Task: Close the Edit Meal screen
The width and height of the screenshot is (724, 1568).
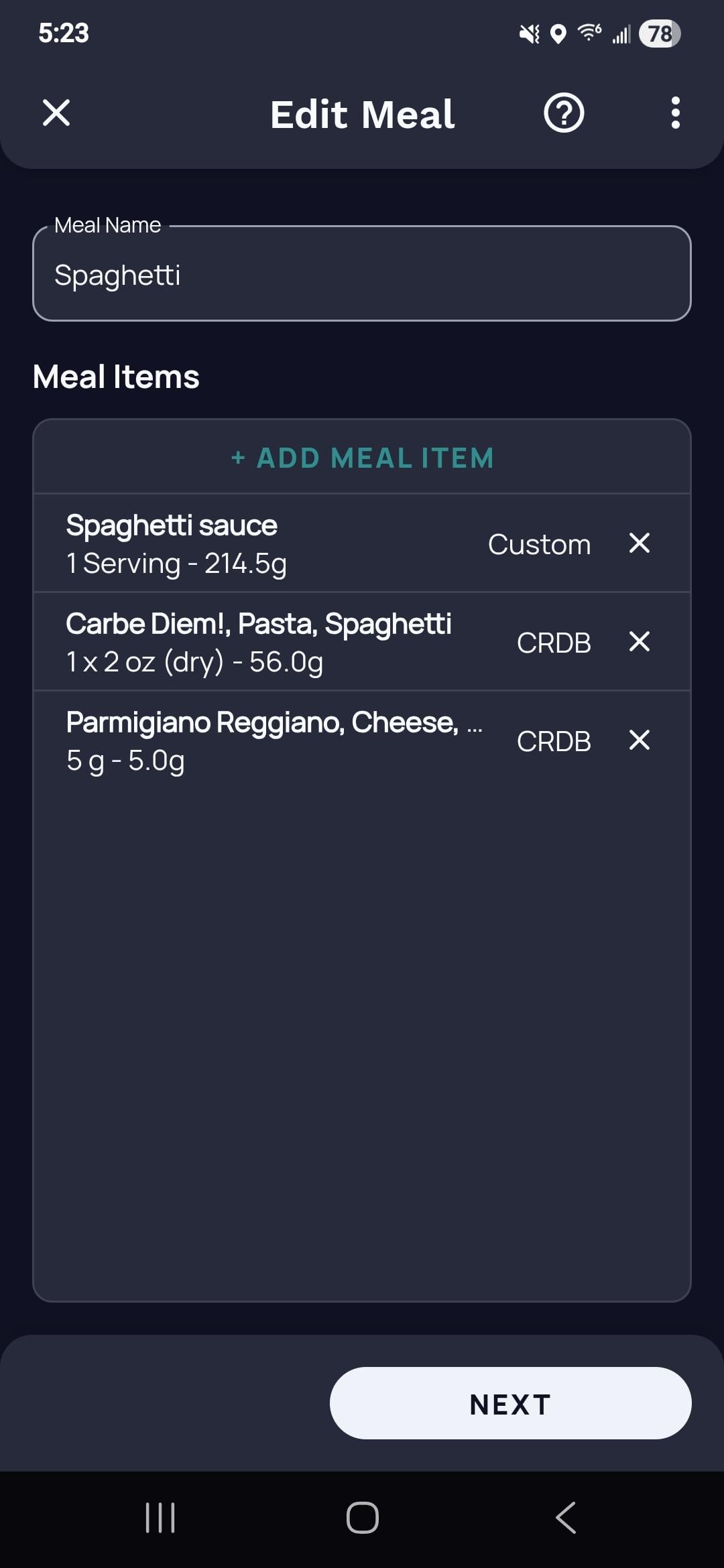Action: (56, 113)
